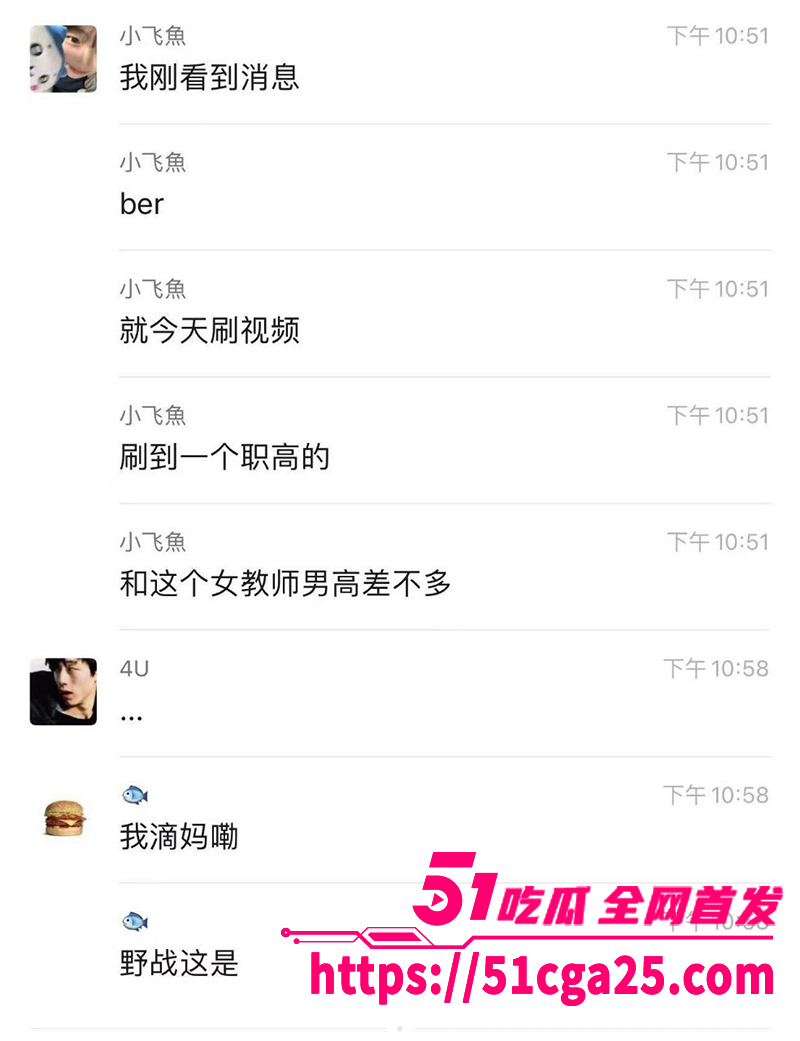800x1041 pixels.
Task: Click the message 野战这是
Action: (178, 966)
